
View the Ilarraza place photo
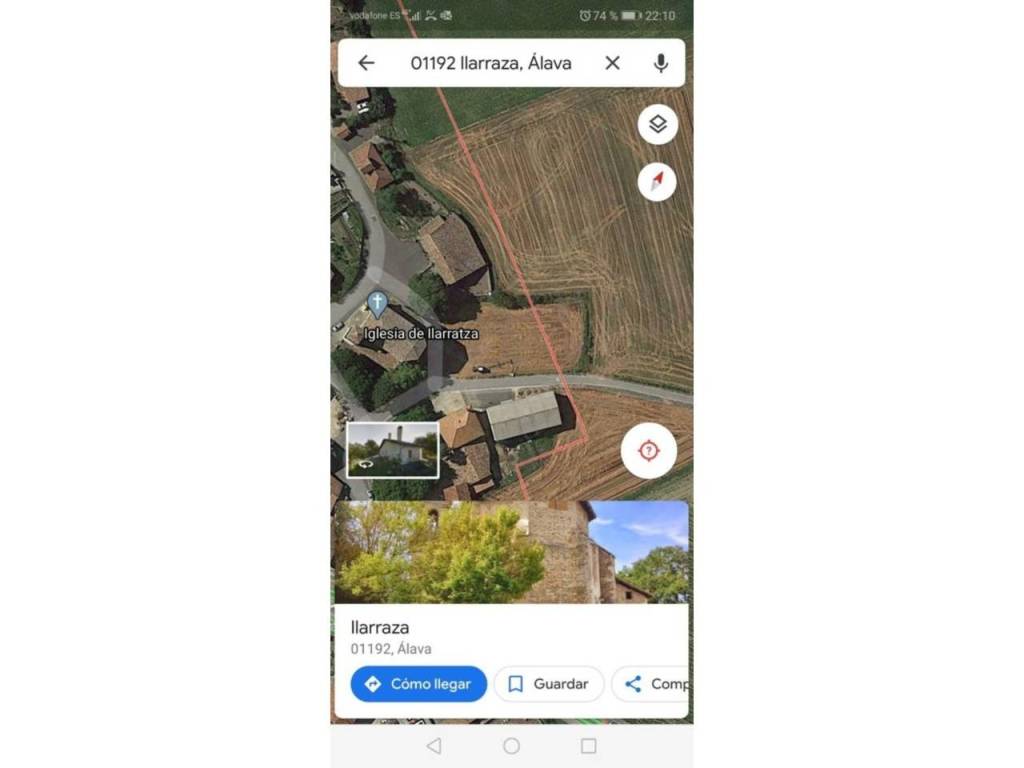point(511,552)
